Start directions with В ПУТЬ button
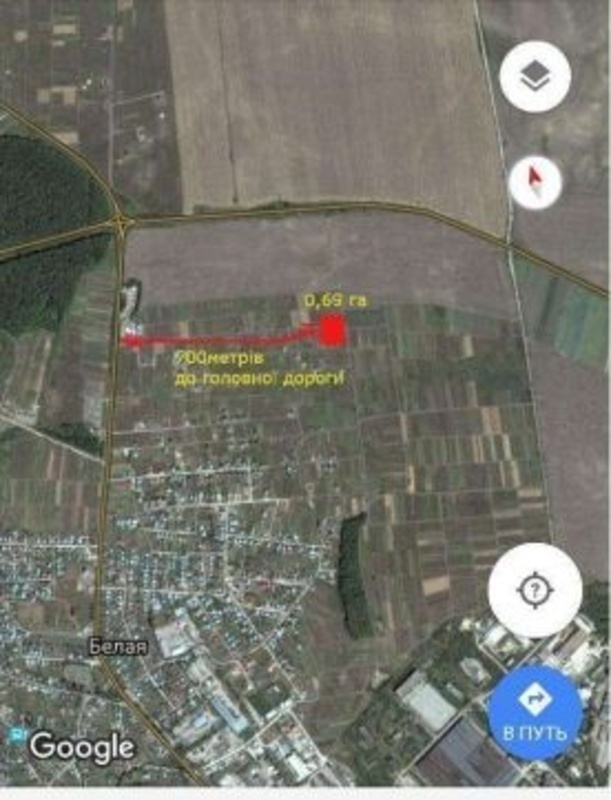611x800 pixels. 535,713
